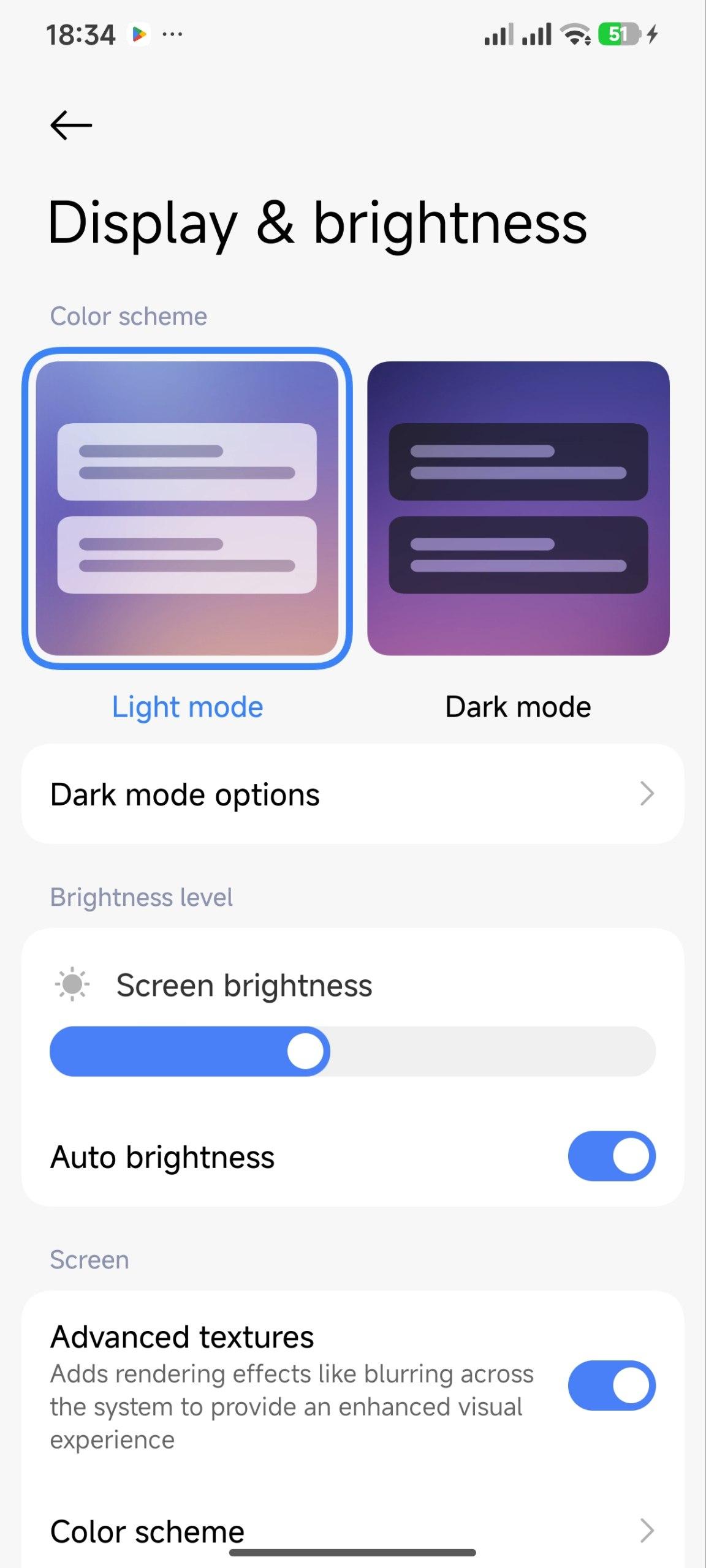This screenshot has height=1568, width=706.
Task: Open Dark mode options
Action: tap(352, 794)
